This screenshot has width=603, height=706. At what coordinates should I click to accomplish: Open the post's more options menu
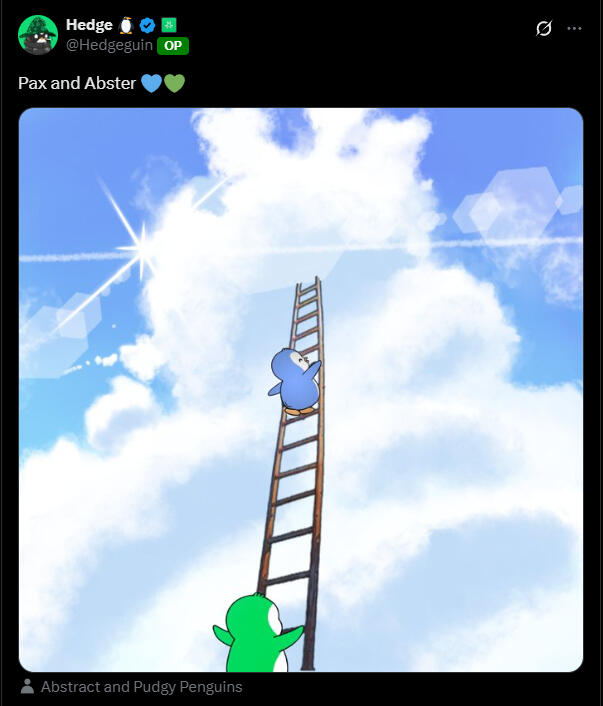coord(574,28)
